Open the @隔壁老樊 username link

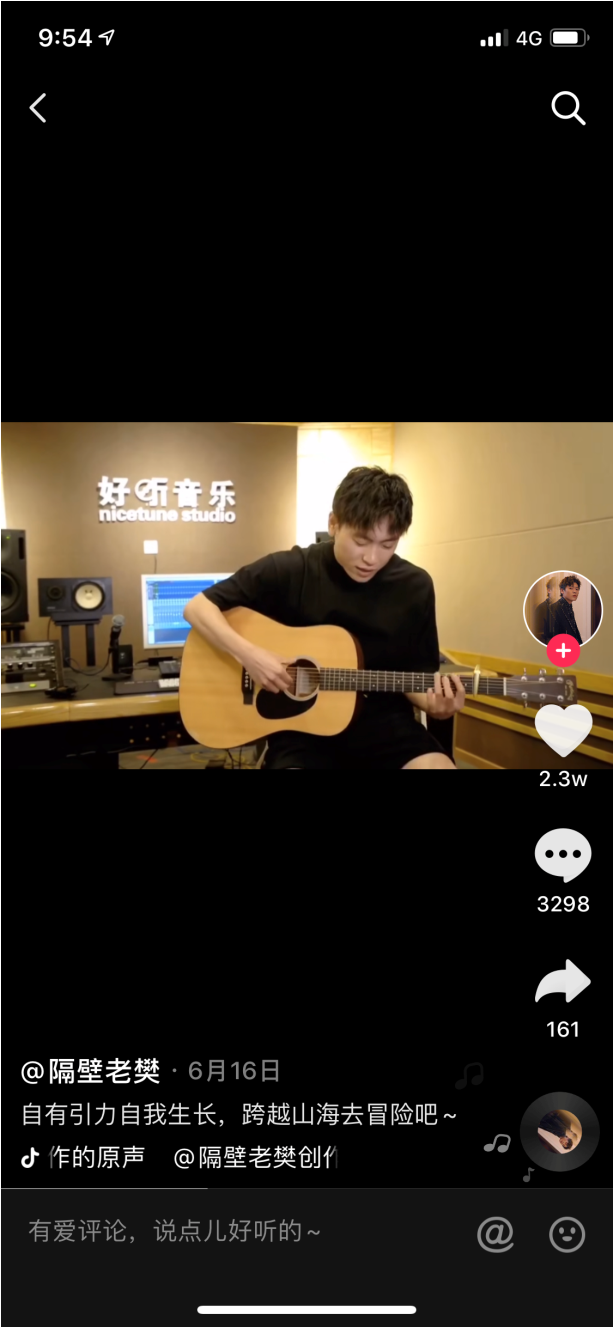point(90,1071)
